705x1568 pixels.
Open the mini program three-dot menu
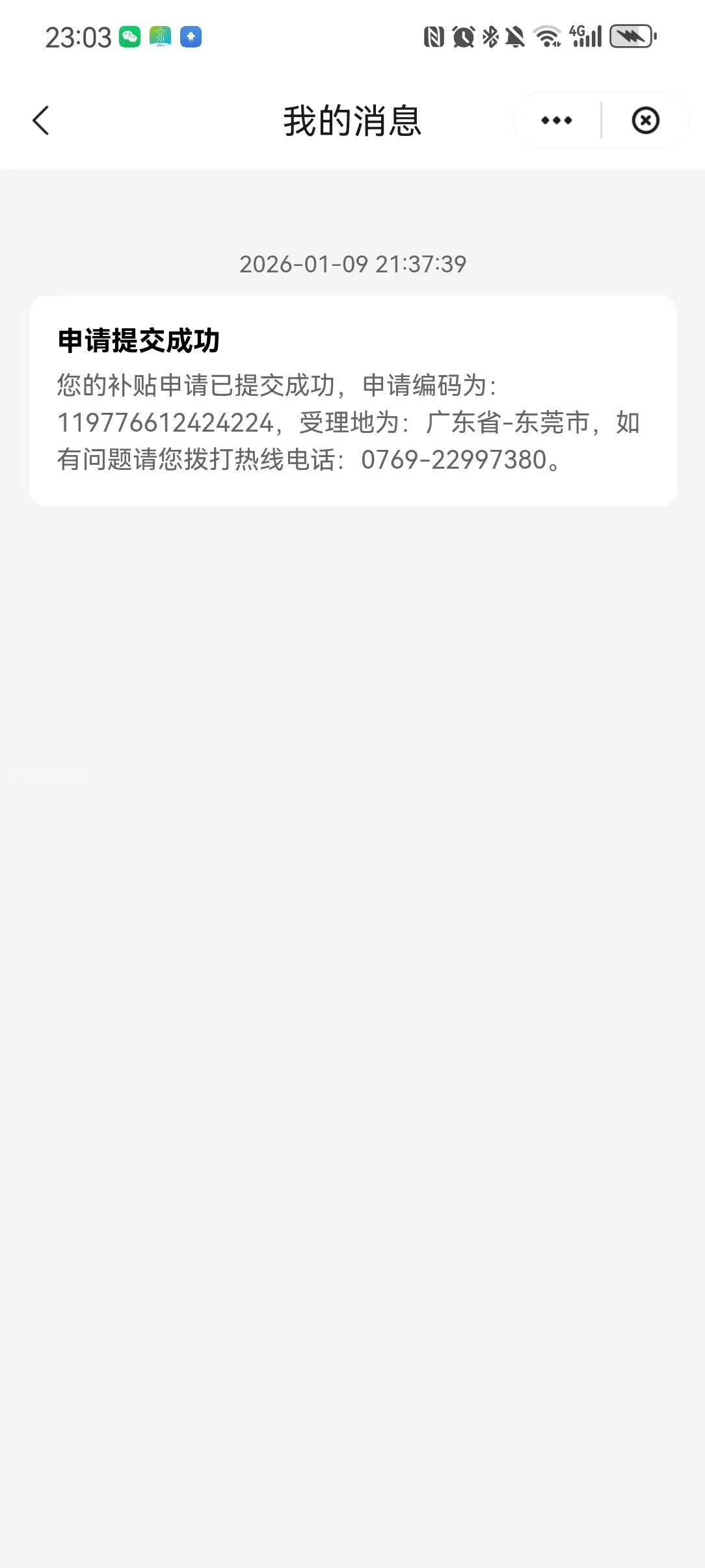pos(557,121)
